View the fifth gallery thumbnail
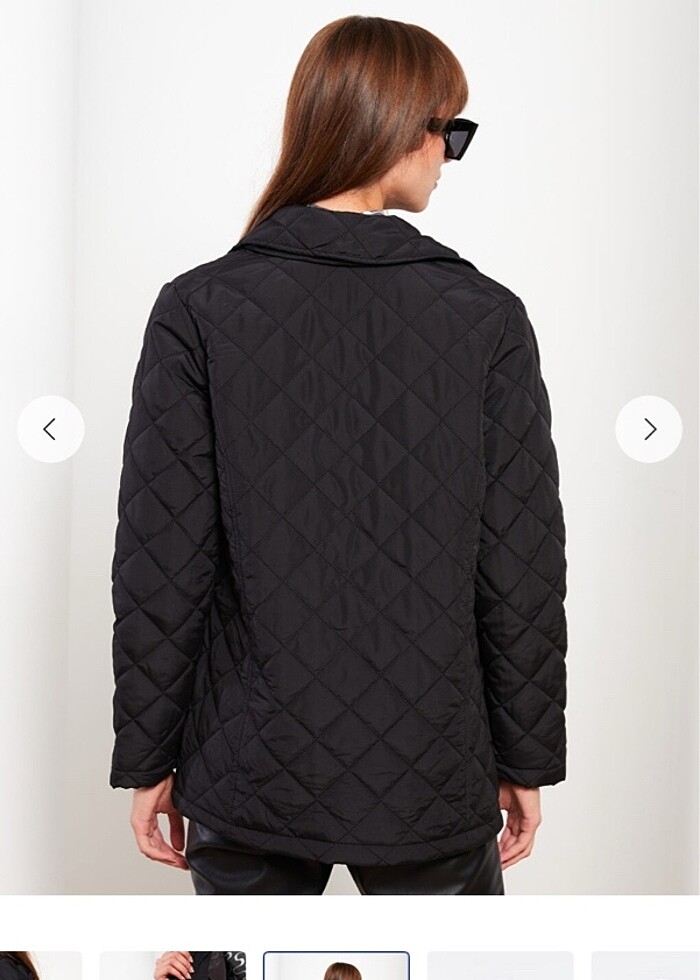The width and height of the screenshot is (700, 980). point(647,966)
